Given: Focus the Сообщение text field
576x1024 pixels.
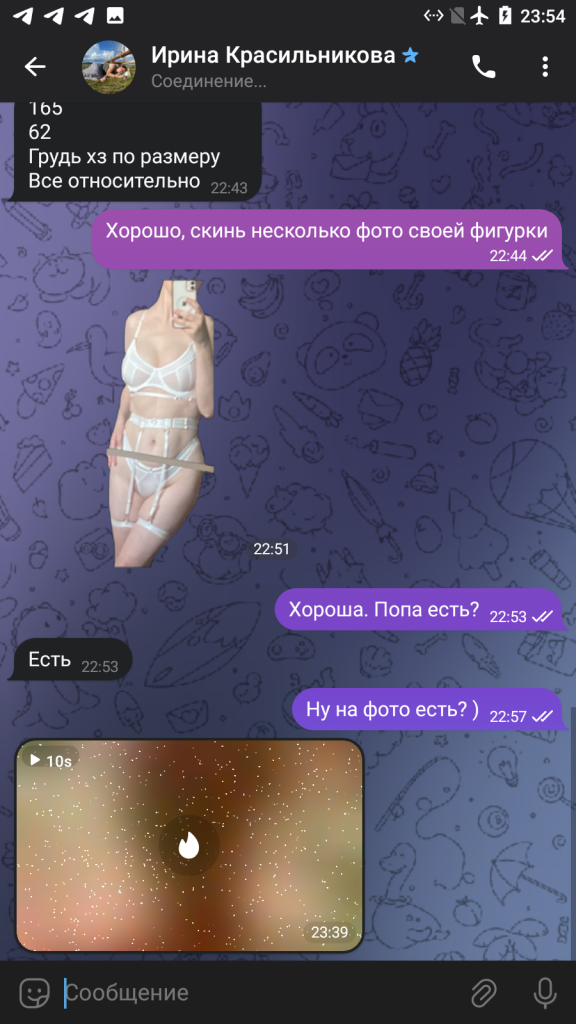Looking at the screenshot, I should click(x=261, y=993).
